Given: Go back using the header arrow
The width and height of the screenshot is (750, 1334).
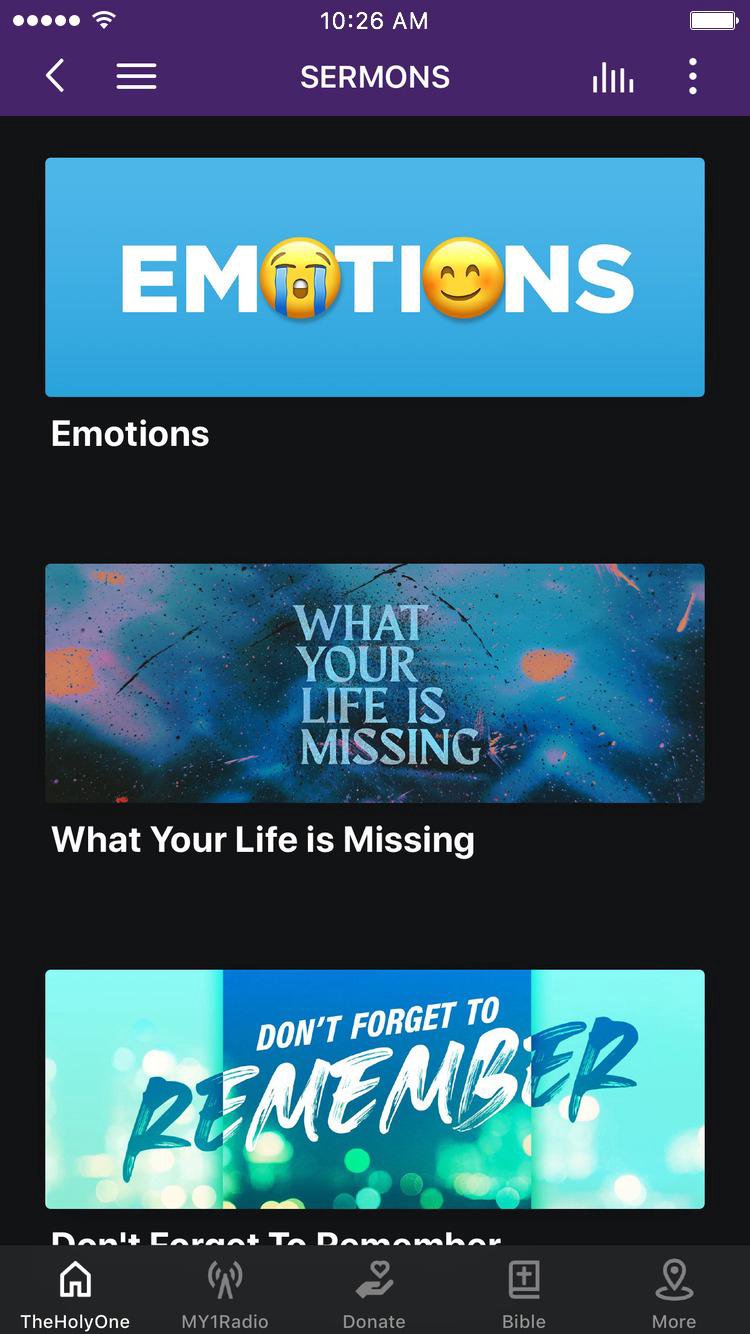Looking at the screenshot, I should click(x=55, y=76).
